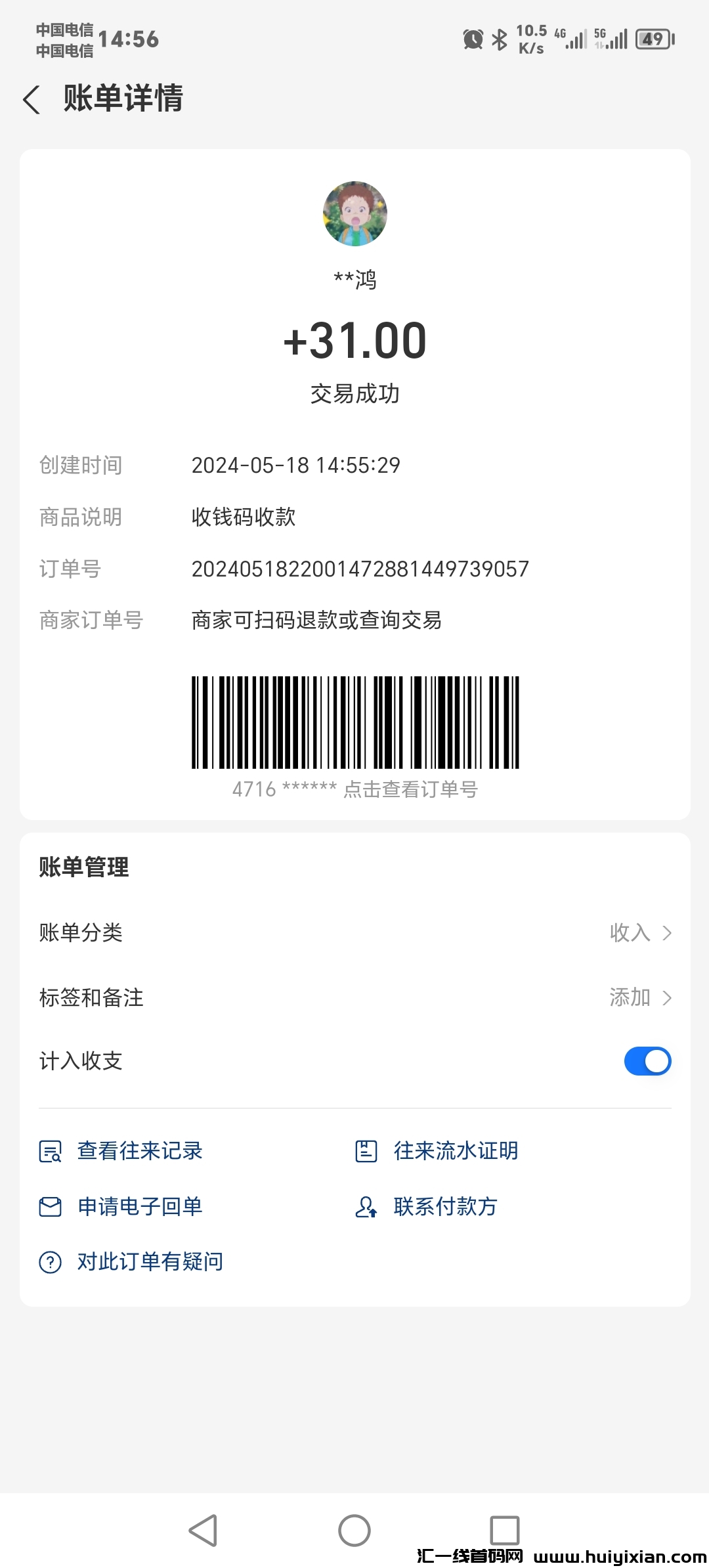Click the 对此订单有疑问 question icon
709x1568 pixels.
coord(51,1261)
